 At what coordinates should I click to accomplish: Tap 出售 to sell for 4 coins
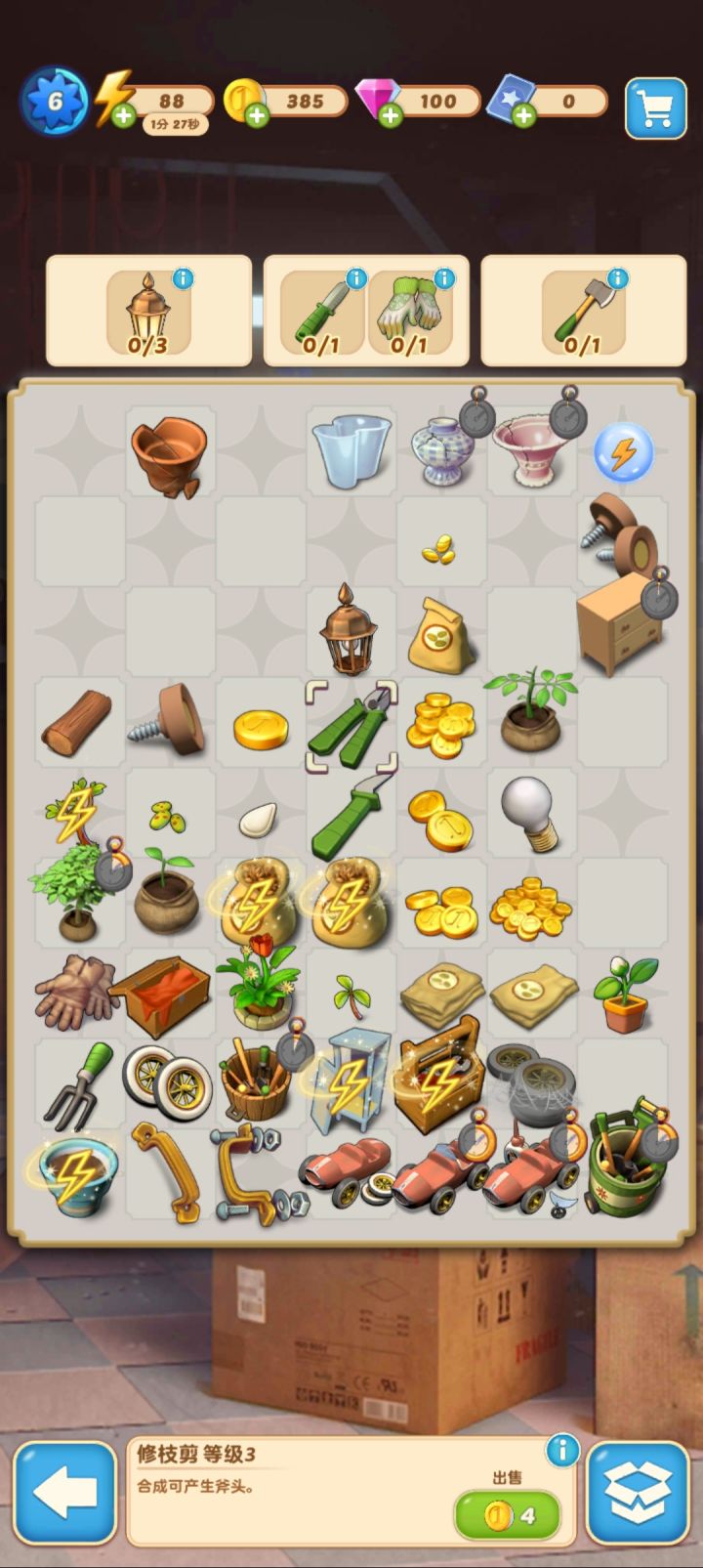506,1514
